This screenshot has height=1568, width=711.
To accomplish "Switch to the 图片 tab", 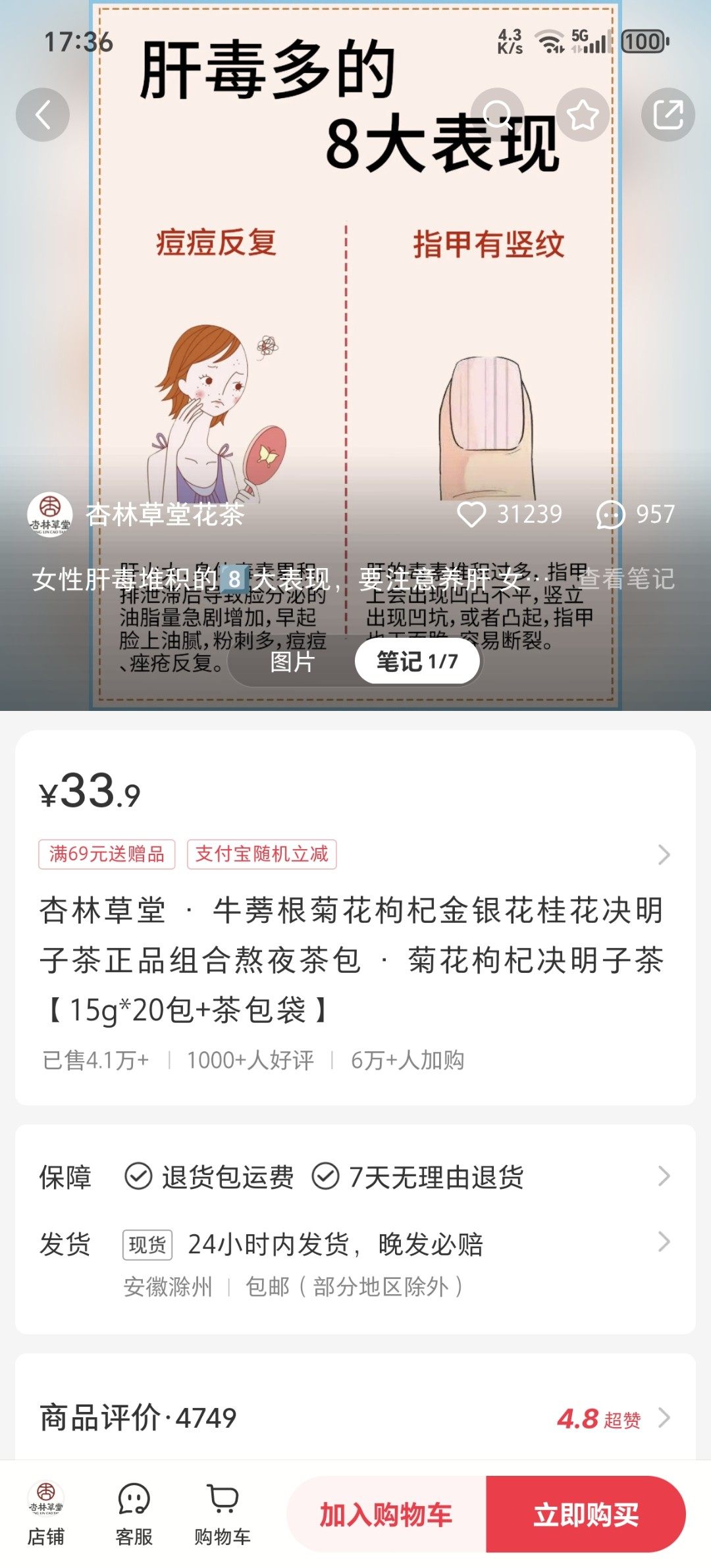I will click(x=292, y=662).
